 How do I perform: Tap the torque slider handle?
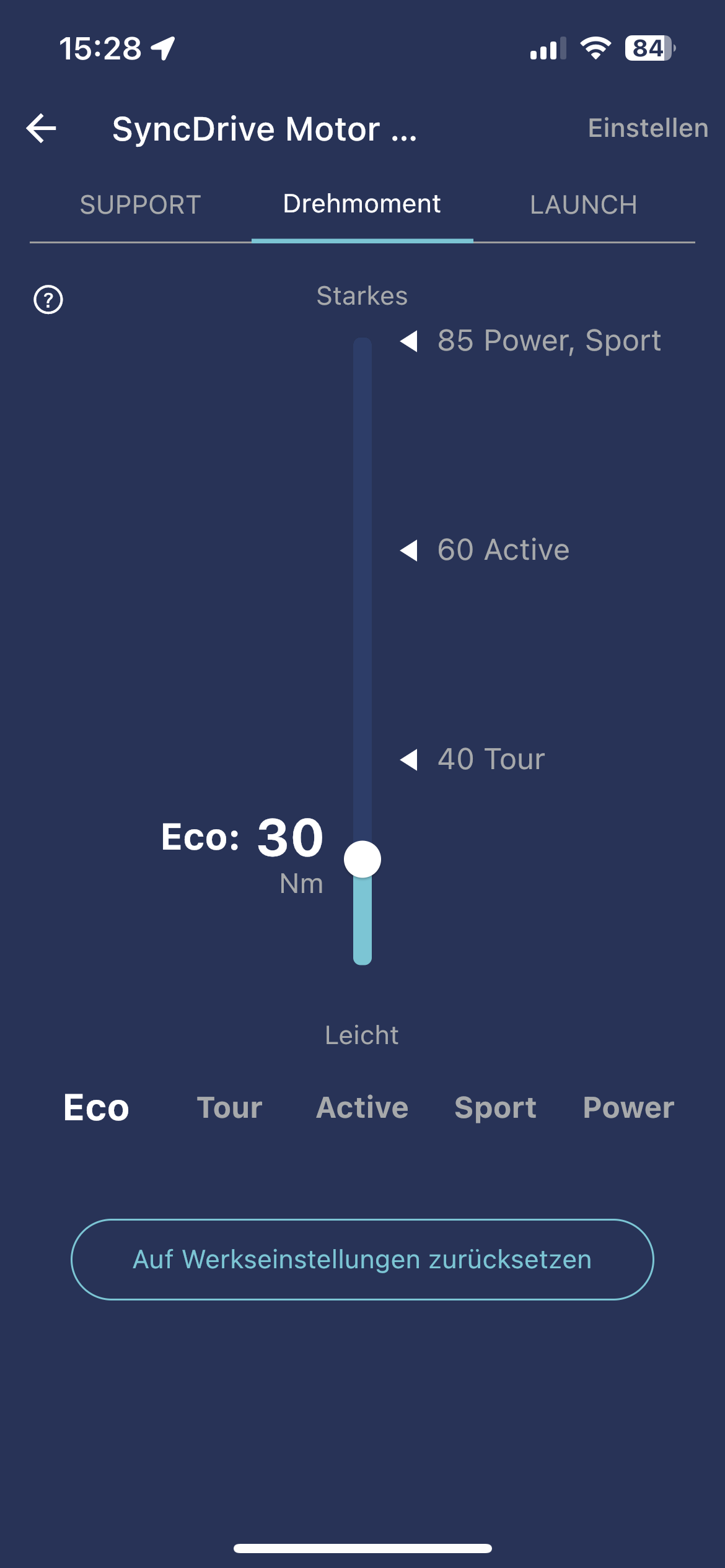[362, 859]
